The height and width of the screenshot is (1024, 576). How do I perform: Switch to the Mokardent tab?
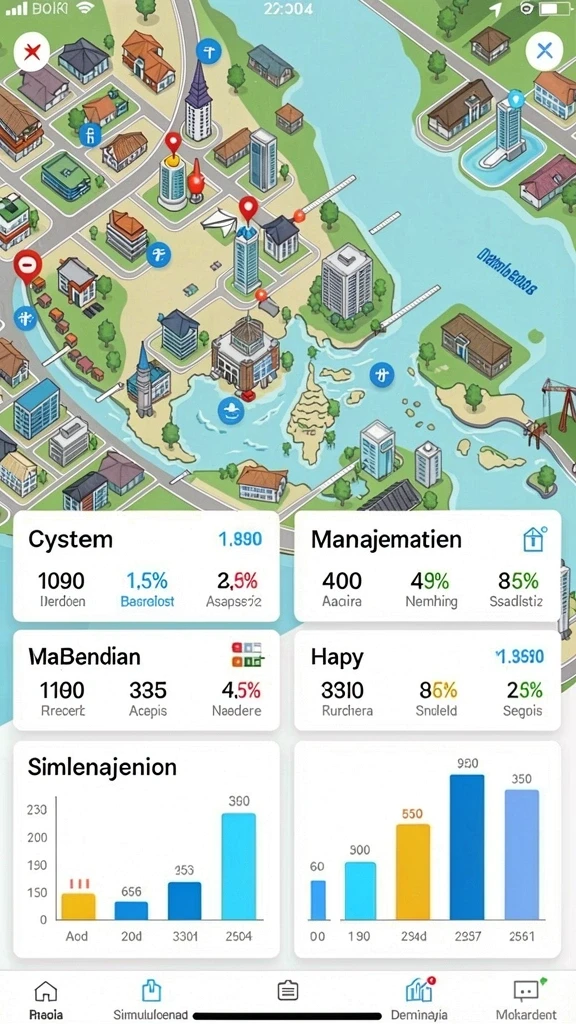(526, 1000)
